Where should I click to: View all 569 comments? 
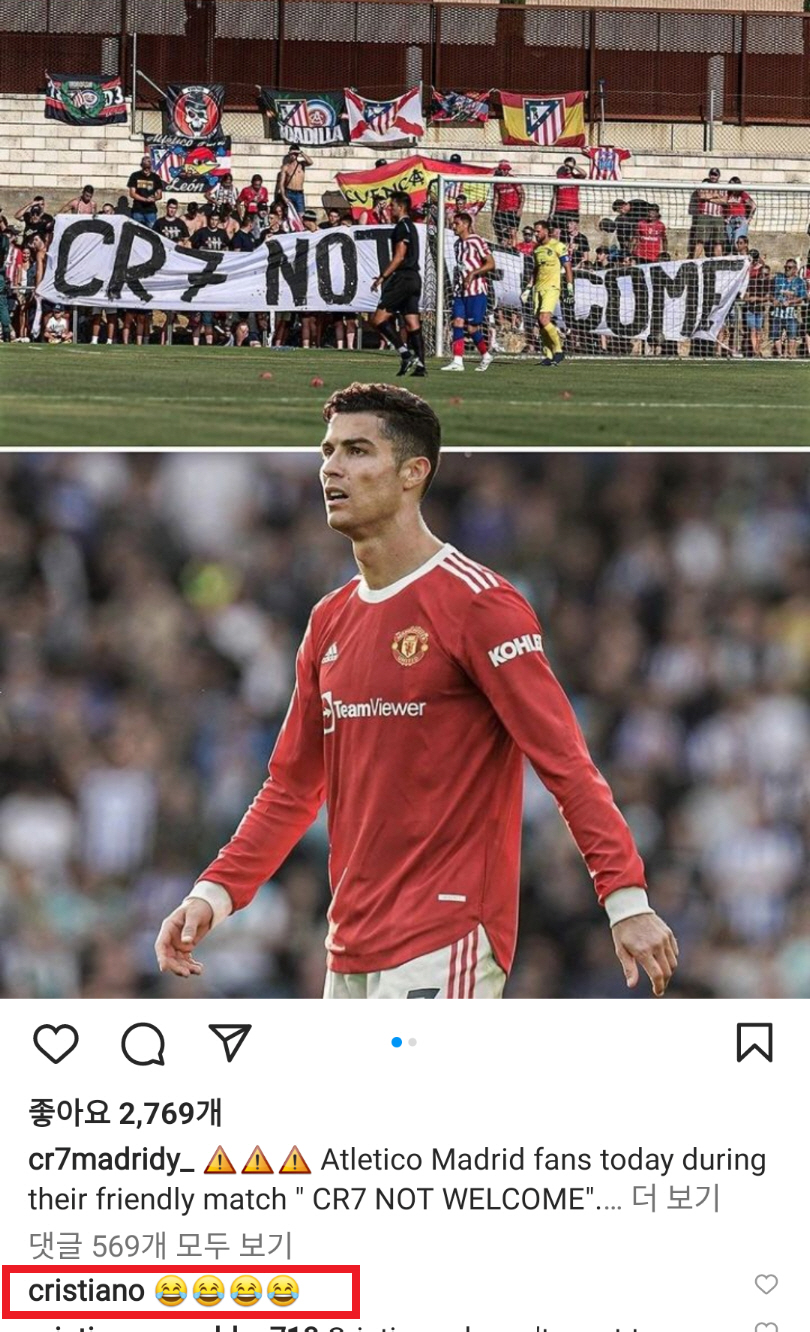[x=160, y=1245]
